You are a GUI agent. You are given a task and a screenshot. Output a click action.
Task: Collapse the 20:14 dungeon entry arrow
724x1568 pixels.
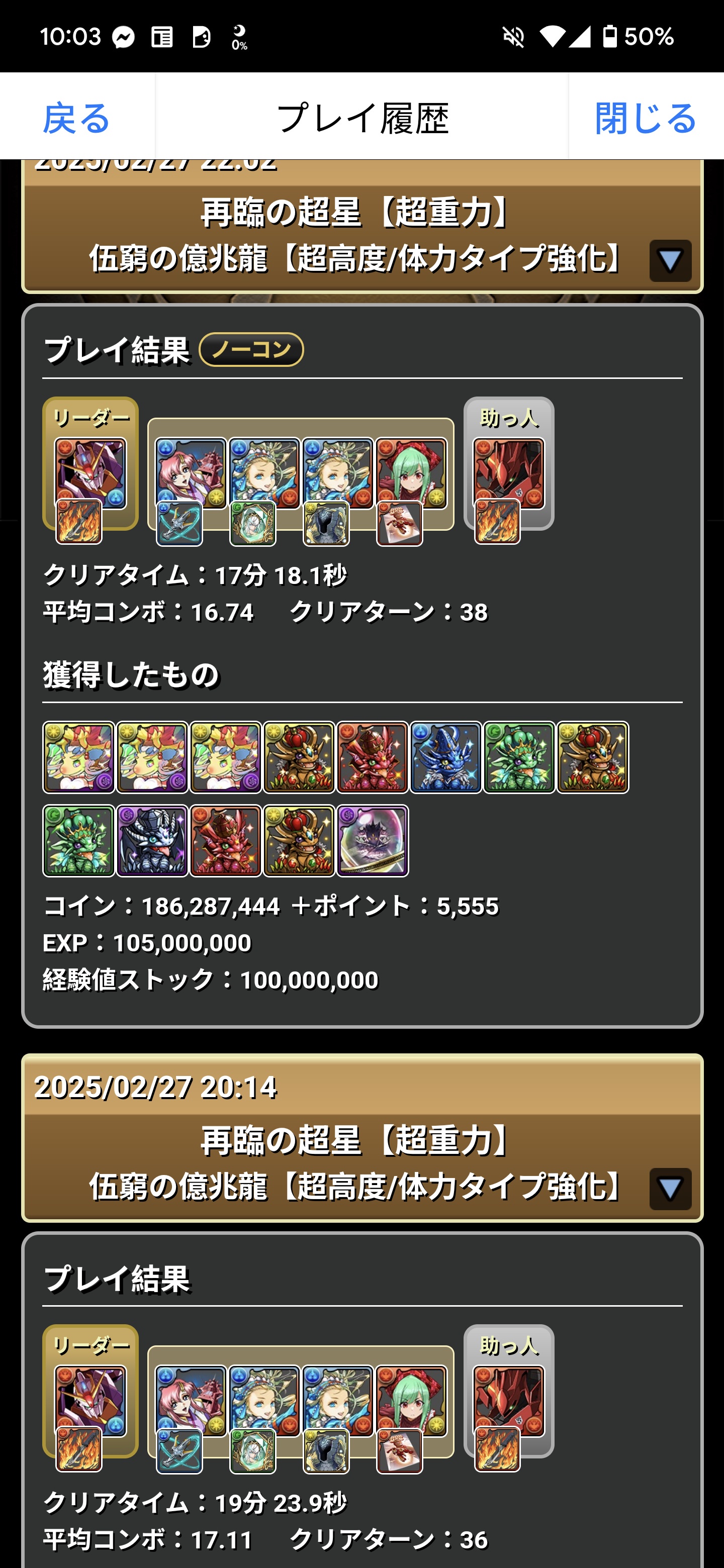pos(670,1188)
